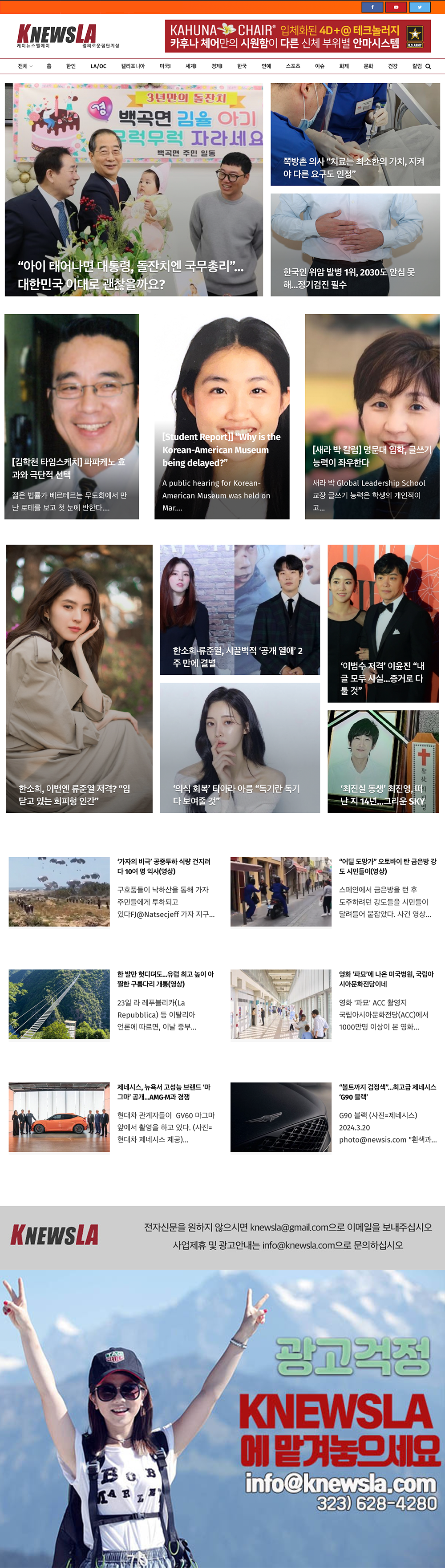
Task: Expand the 전체 dropdown menu
Action: tap(25, 66)
